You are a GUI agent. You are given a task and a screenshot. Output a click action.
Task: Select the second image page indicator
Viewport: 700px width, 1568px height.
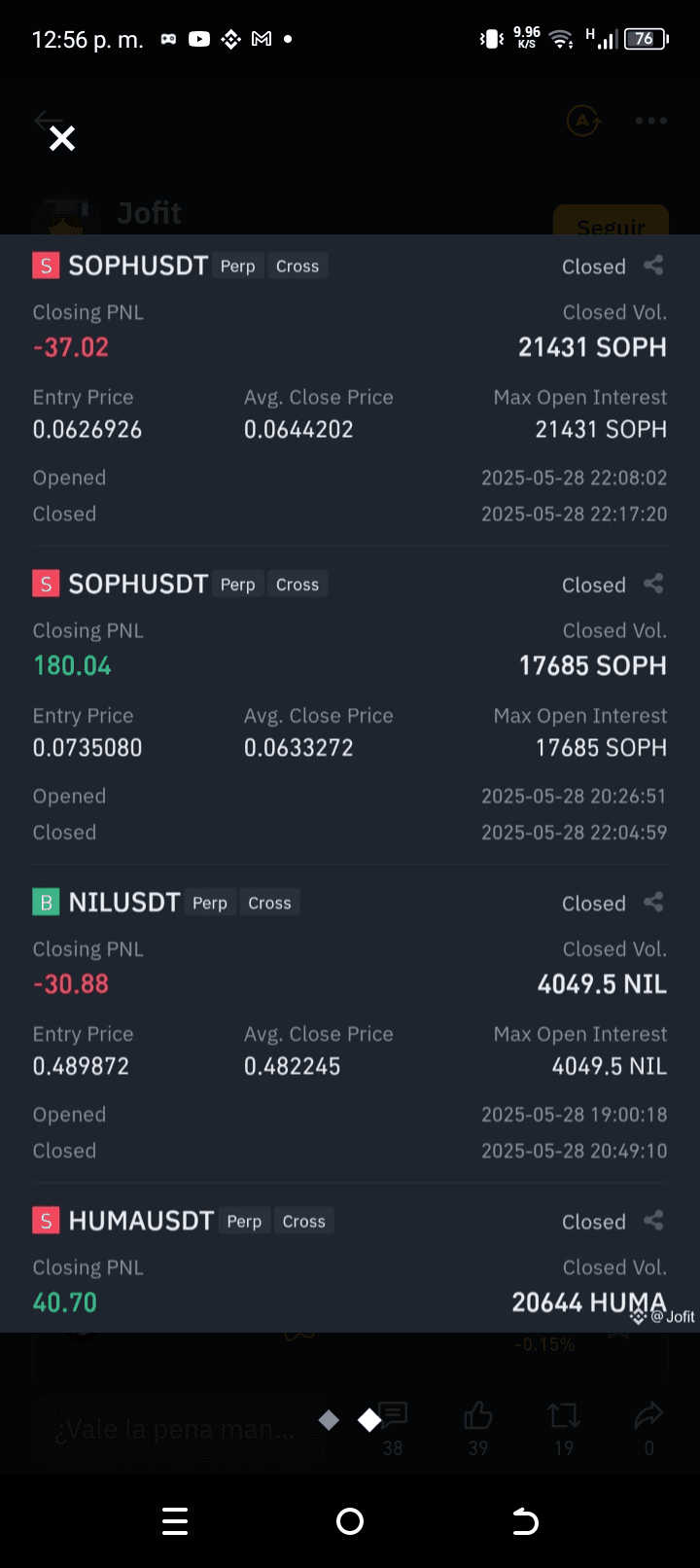369,1421
